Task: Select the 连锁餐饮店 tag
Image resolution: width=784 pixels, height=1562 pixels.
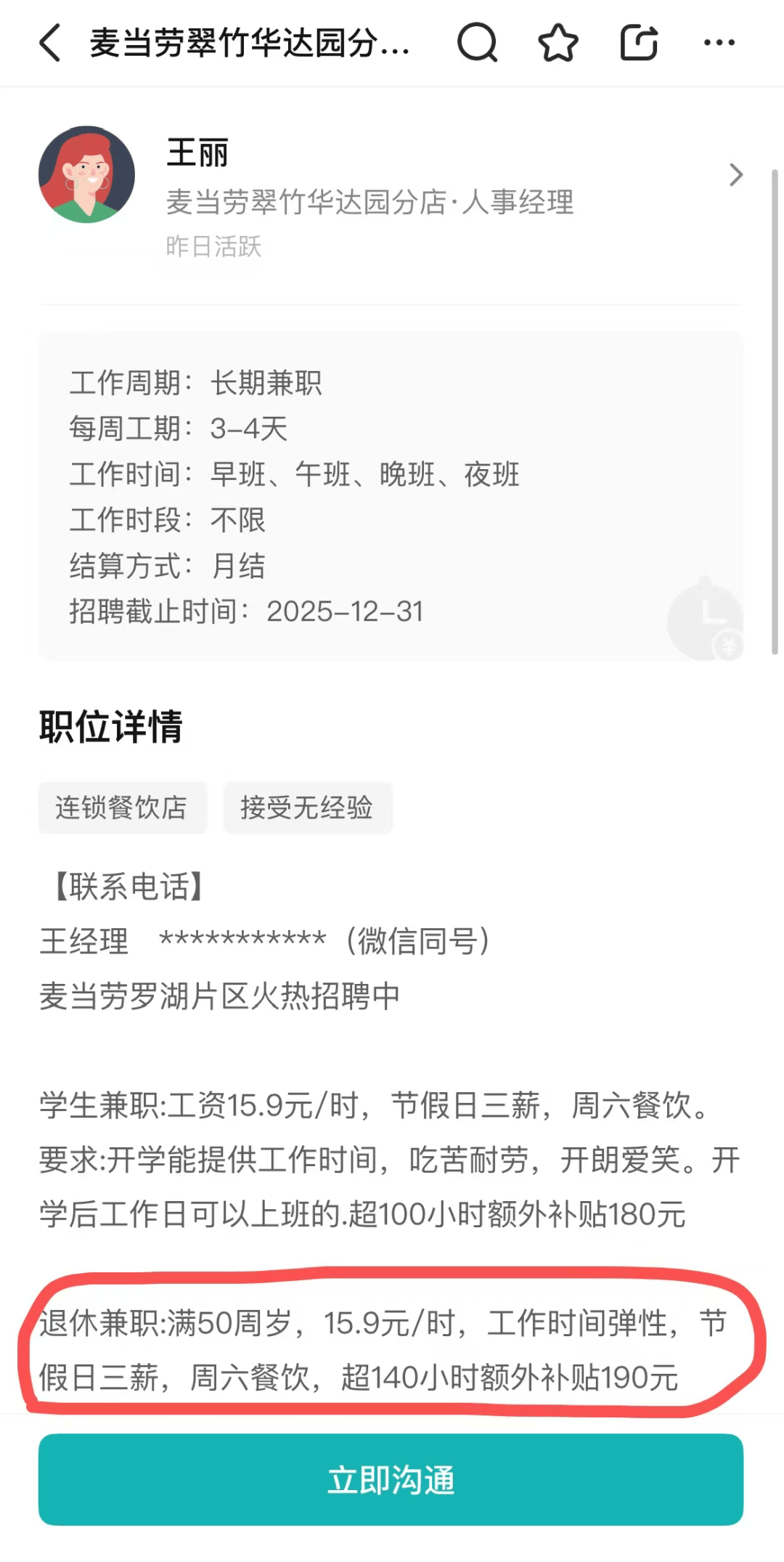Action: (122, 808)
